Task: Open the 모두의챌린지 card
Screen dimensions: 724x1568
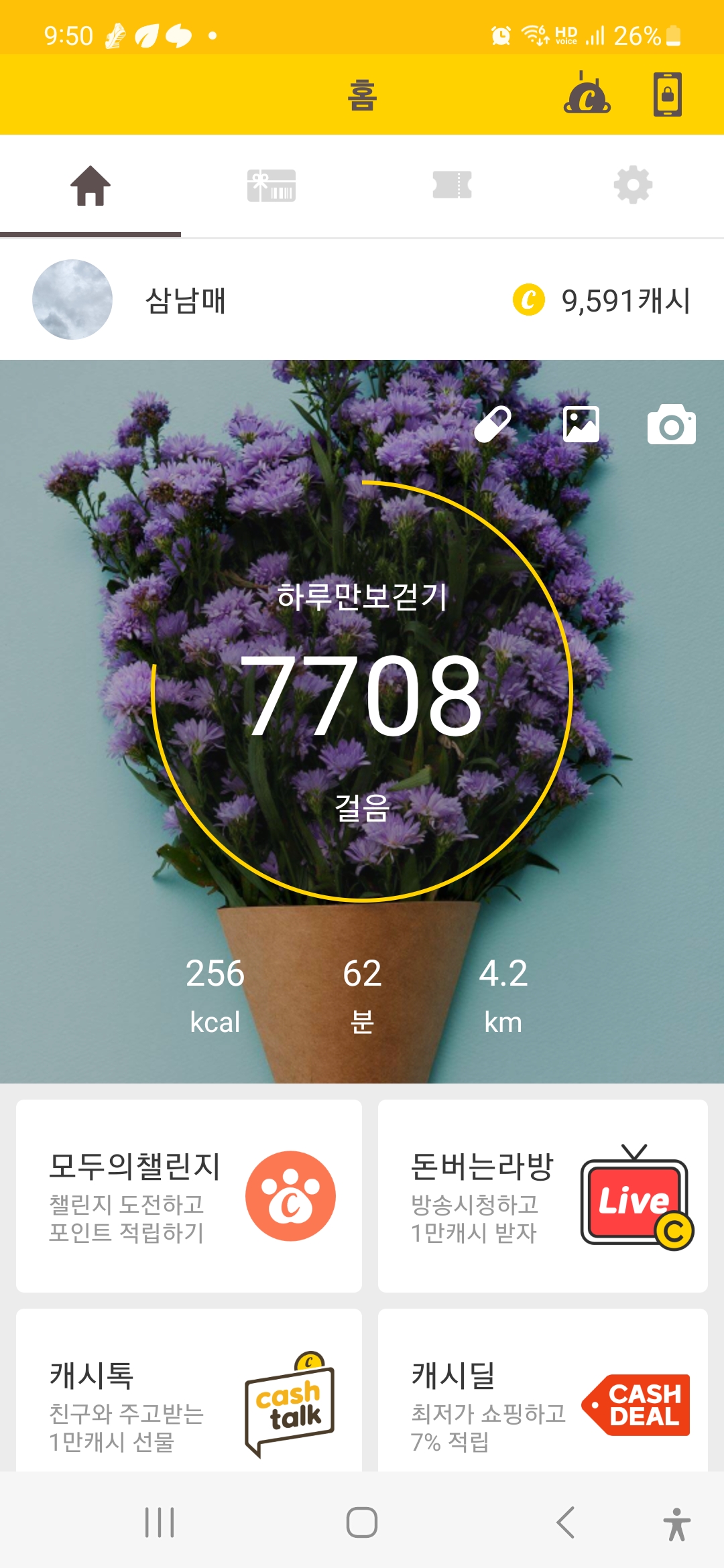Action: pos(189,1195)
